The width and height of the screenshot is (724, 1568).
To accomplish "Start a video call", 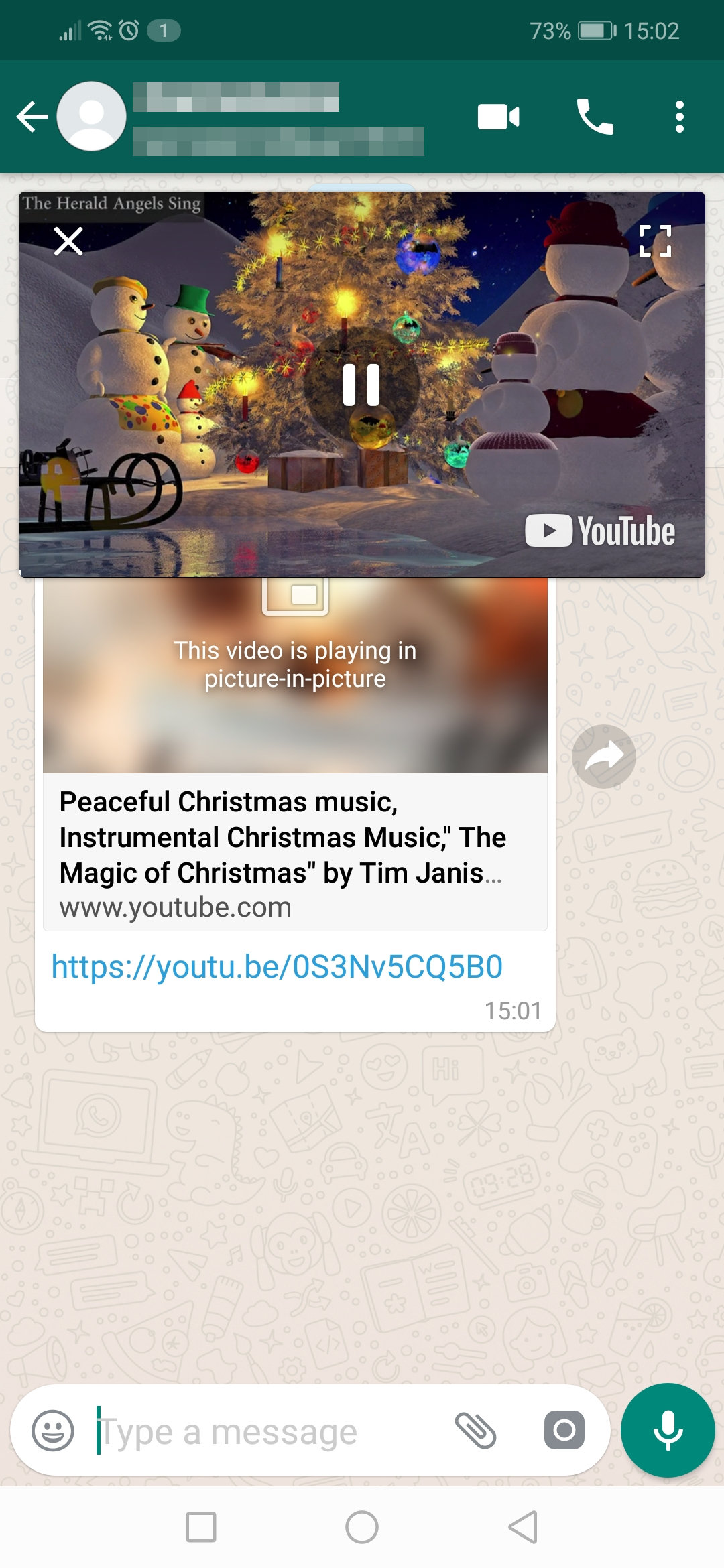I will tap(498, 117).
